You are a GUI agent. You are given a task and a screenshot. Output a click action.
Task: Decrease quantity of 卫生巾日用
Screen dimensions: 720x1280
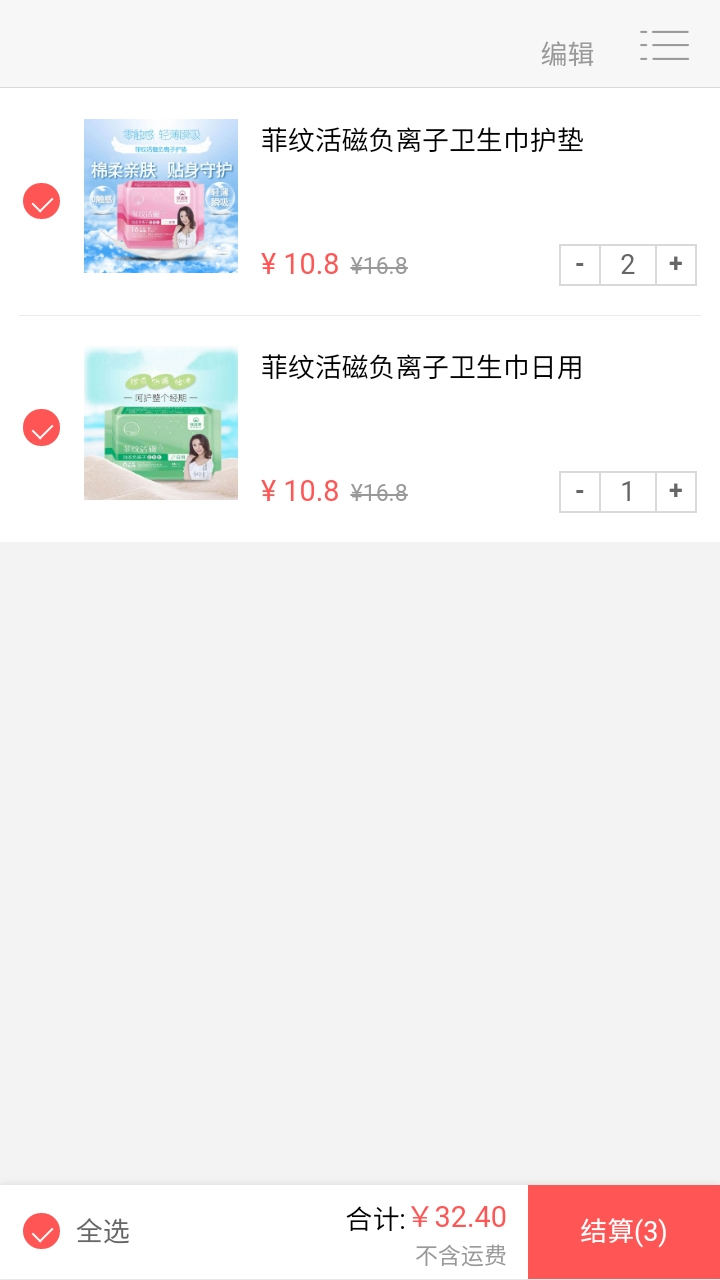coord(580,492)
